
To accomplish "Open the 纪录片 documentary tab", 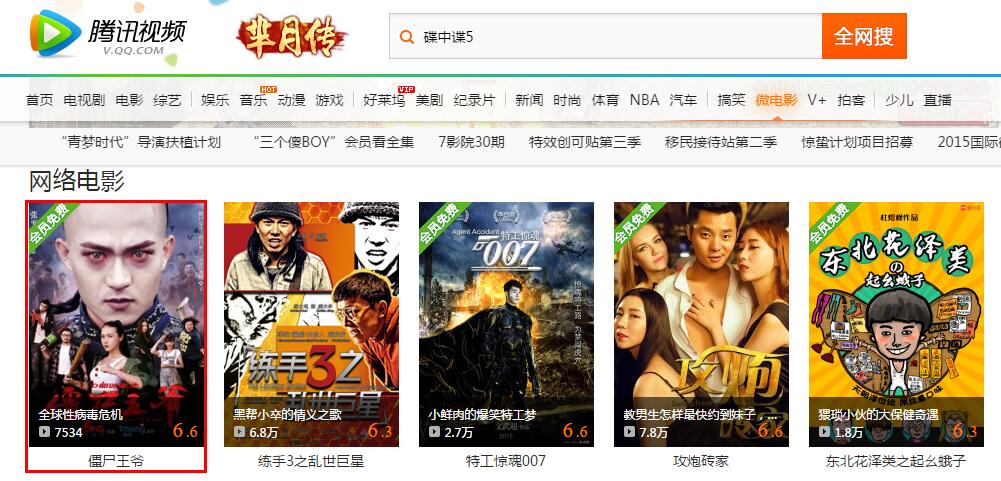I will (474, 100).
